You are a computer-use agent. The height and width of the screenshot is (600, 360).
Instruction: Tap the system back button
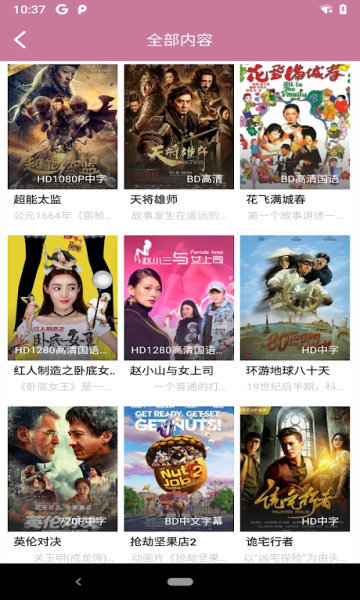[78, 582]
